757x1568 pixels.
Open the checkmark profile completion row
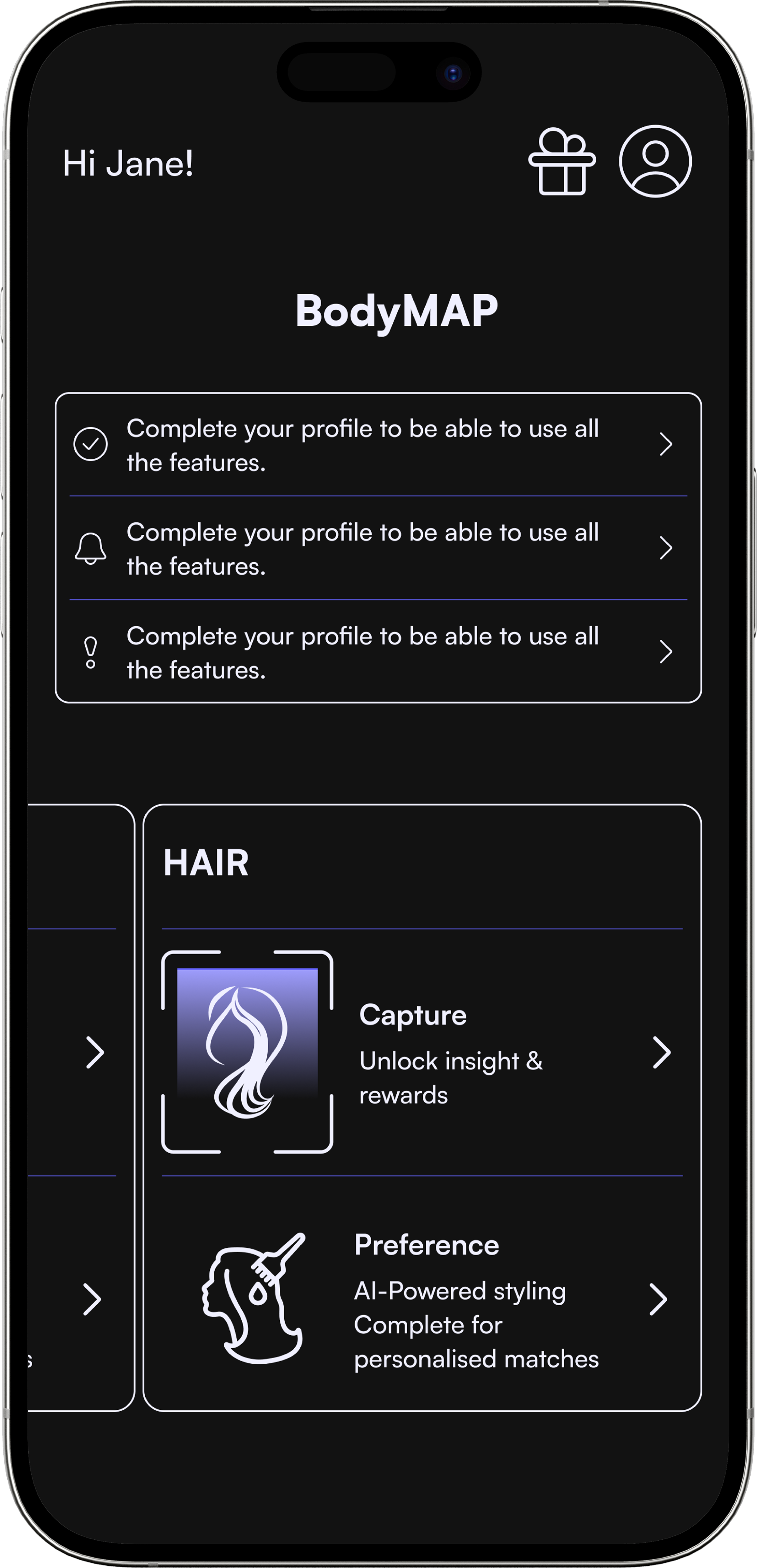(378, 445)
